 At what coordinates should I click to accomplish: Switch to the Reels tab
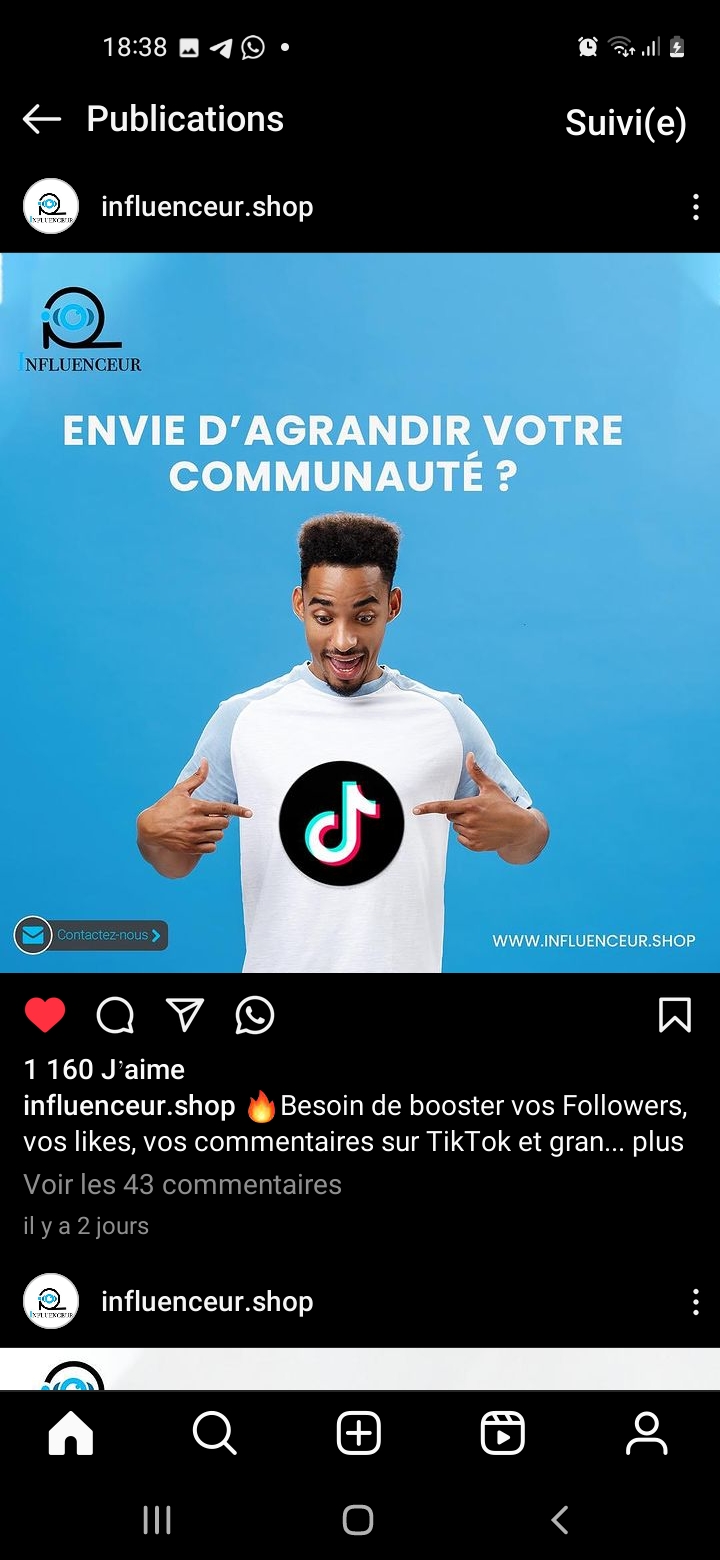[x=503, y=1434]
